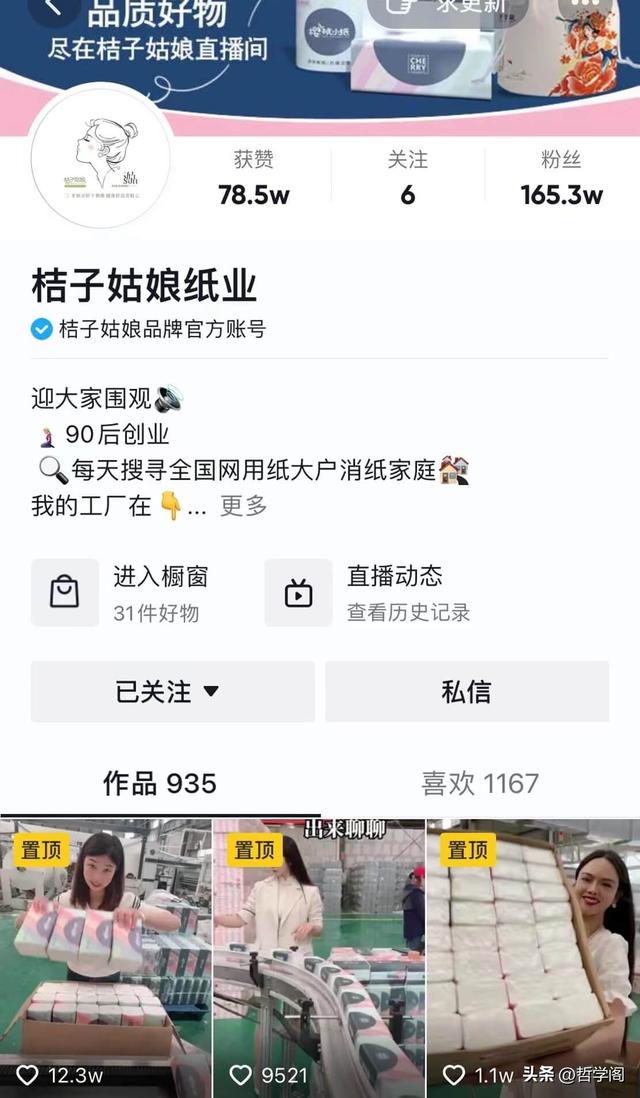Viewport: 640px width, 1098px height.
Task: Tap the 求更新 button
Action: pos(448,8)
